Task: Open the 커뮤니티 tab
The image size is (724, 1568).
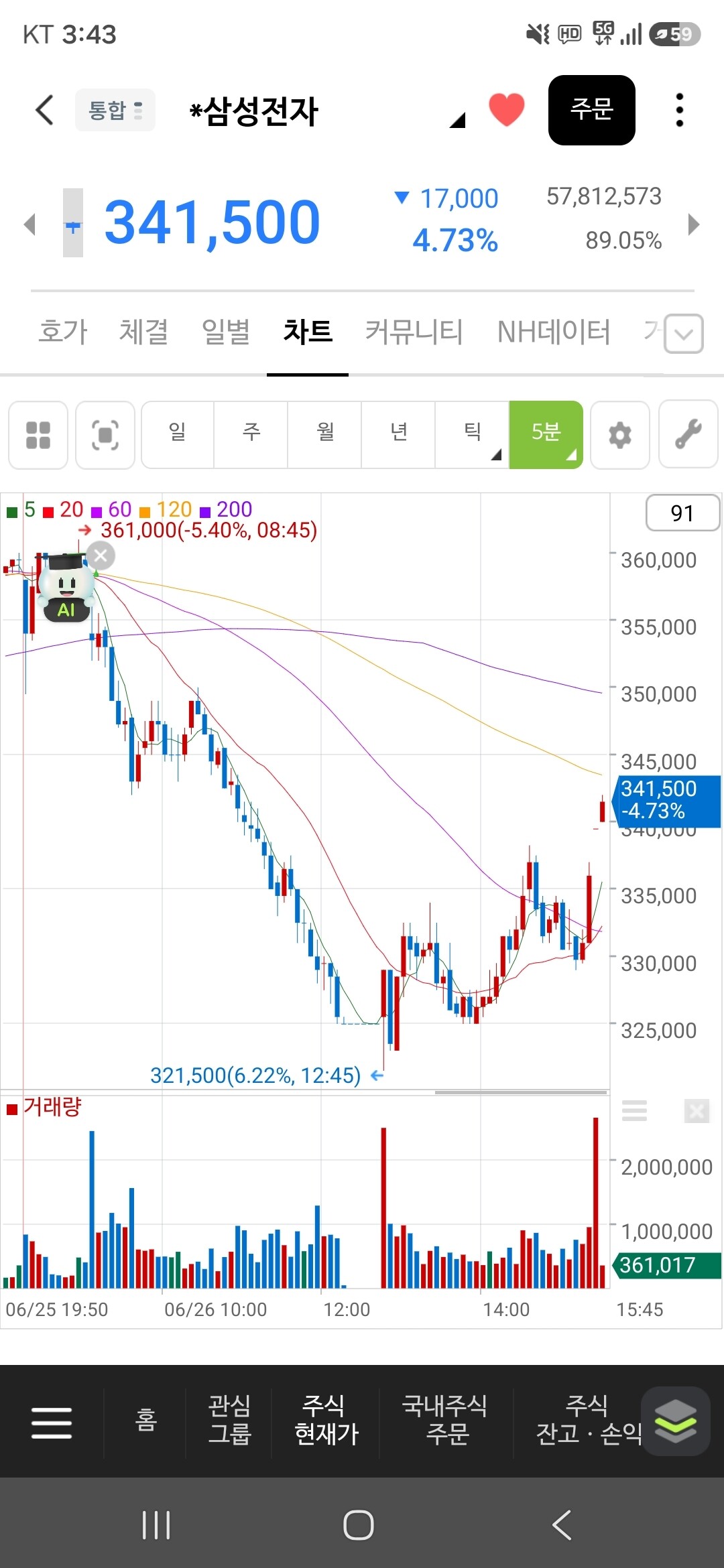Action: (x=414, y=331)
